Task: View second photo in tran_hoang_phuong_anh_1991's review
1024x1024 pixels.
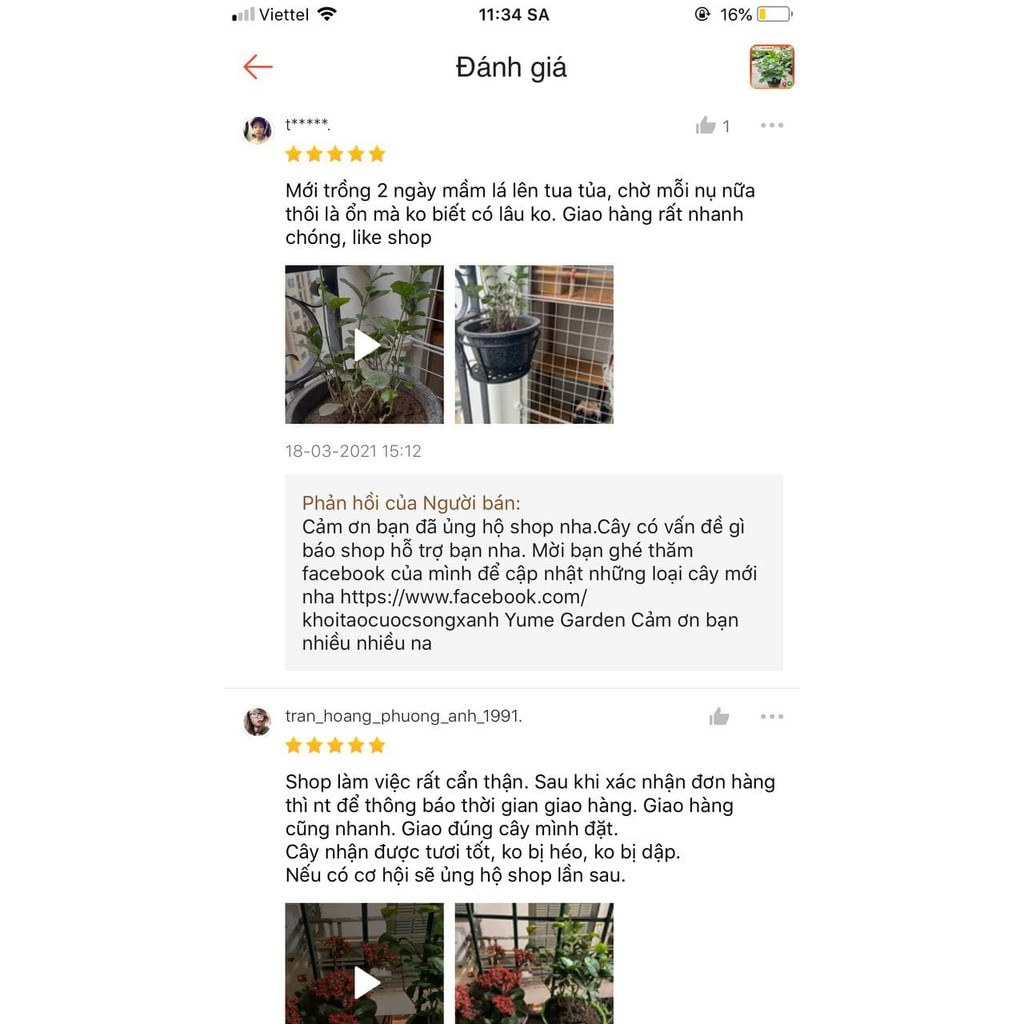Action: click(534, 965)
